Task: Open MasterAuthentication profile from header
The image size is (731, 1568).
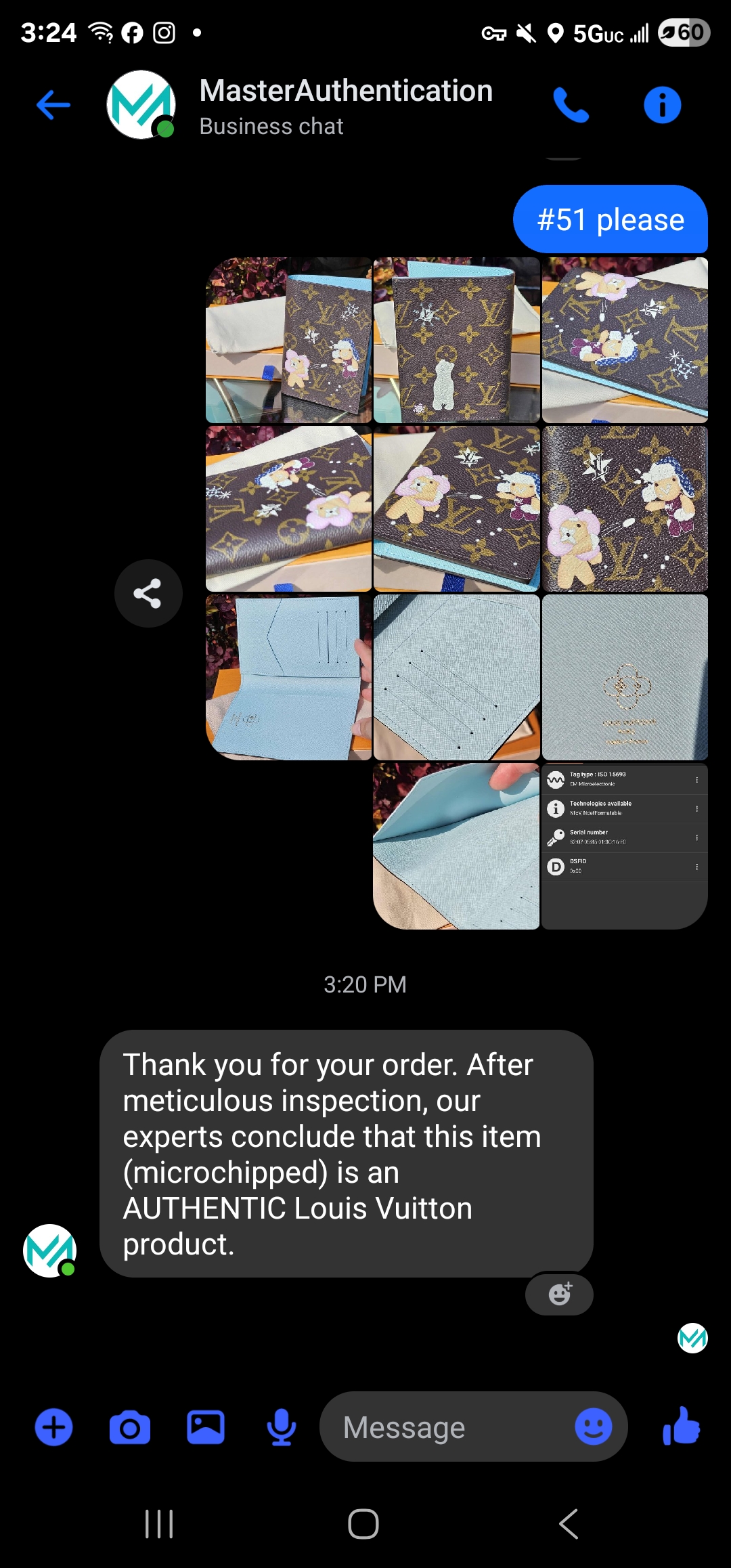Action: pyautogui.click(x=345, y=105)
